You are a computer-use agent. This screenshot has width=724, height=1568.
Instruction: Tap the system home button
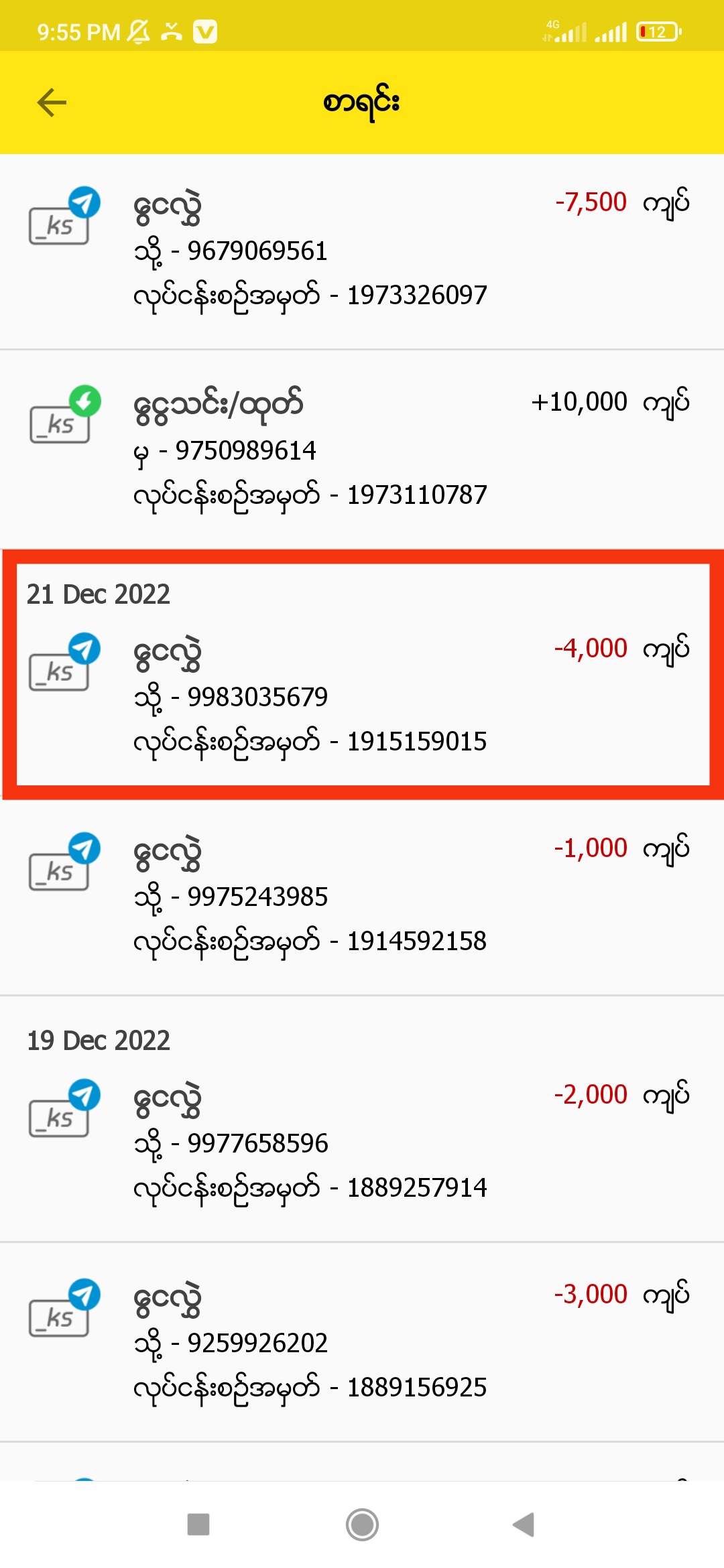[x=362, y=1525]
